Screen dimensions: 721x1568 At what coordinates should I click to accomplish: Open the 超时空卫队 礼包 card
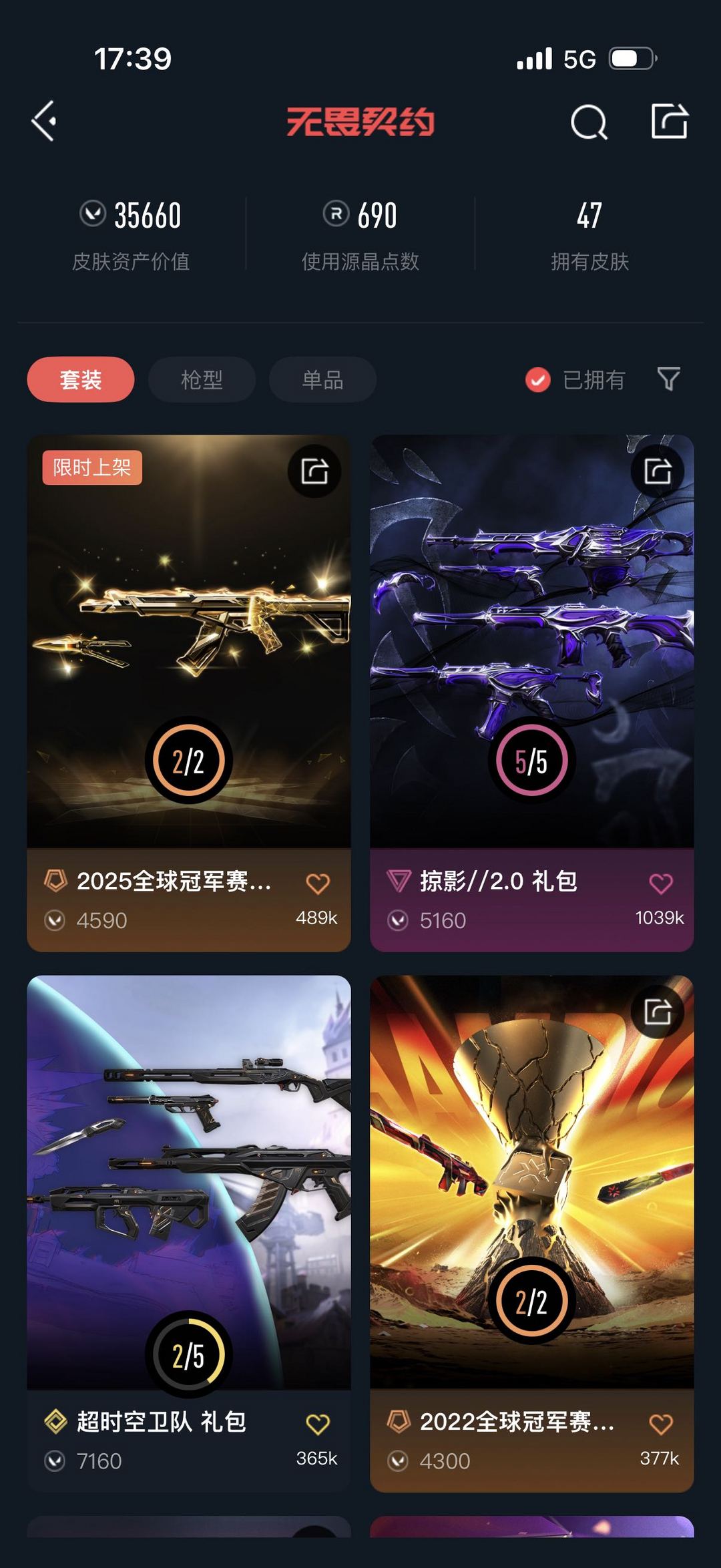pos(188,1234)
